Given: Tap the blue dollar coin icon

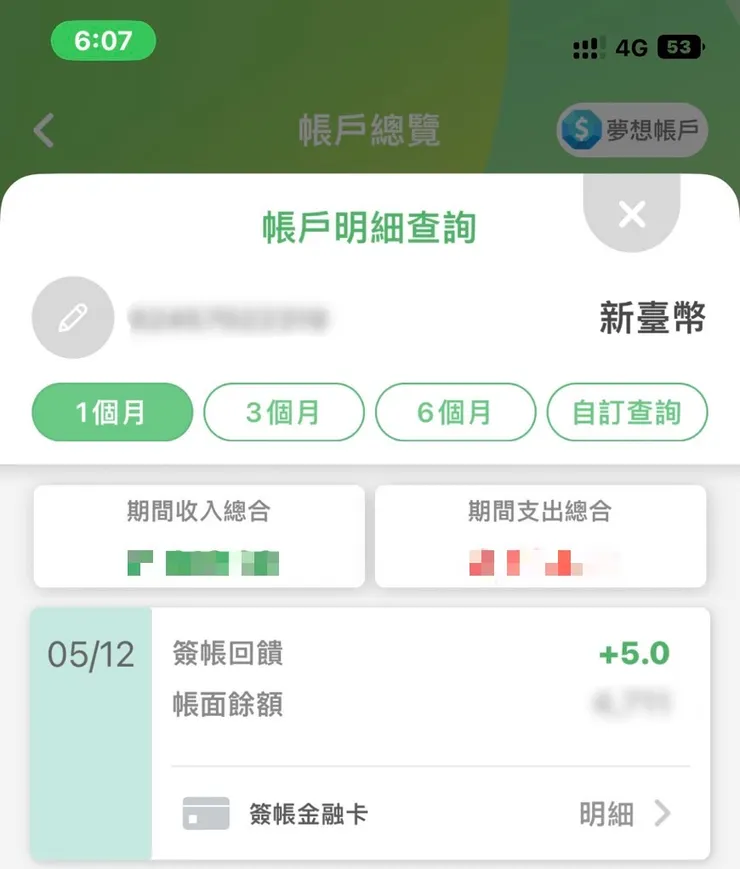Looking at the screenshot, I should [578, 129].
